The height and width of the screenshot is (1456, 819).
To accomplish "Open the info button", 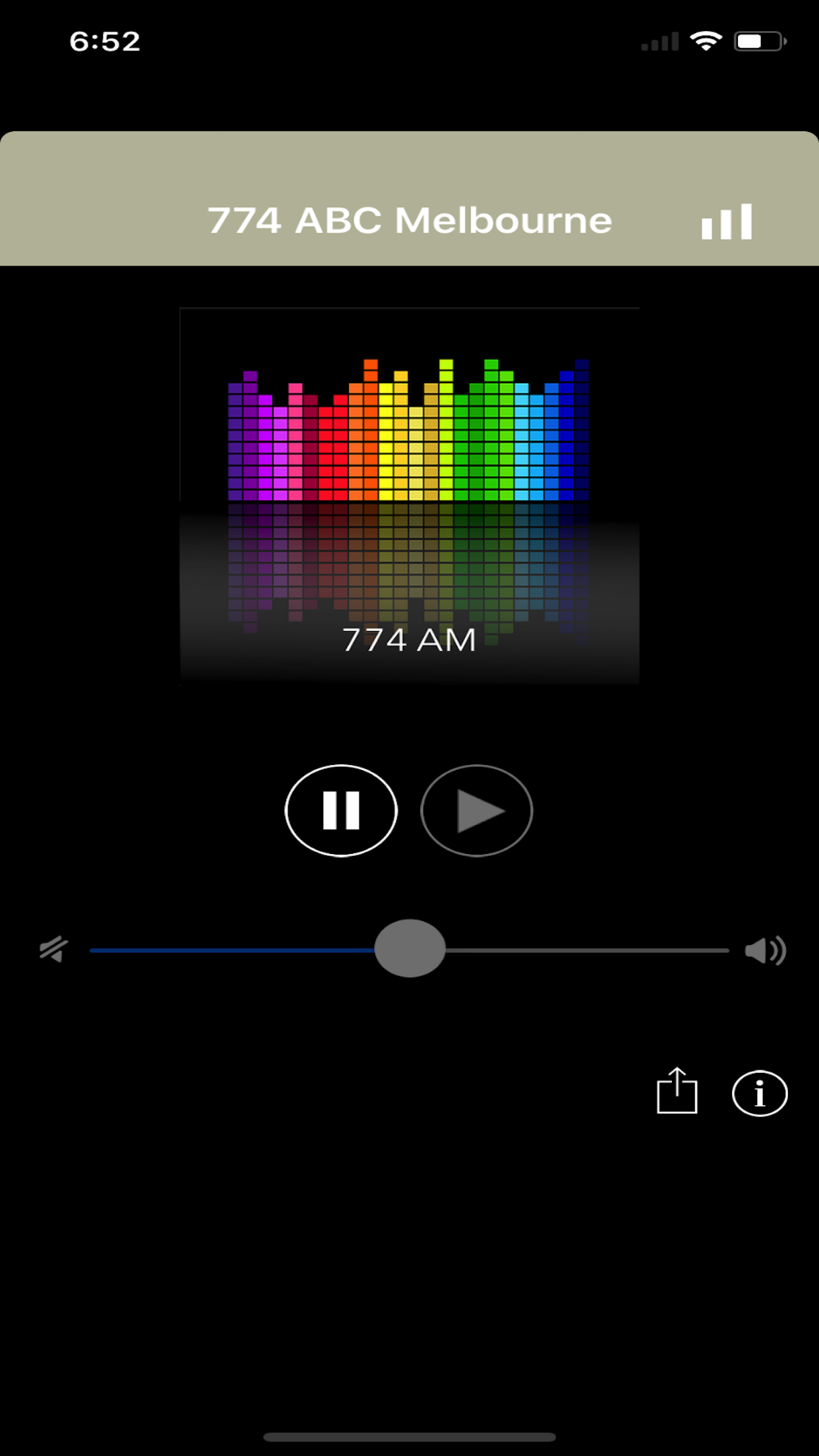I will tap(760, 1093).
